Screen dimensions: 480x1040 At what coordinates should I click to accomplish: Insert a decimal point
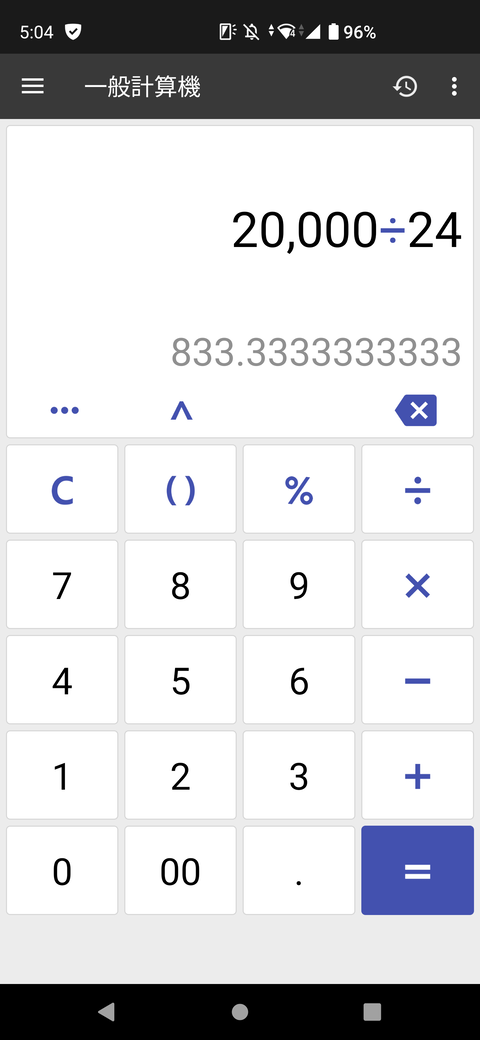[299, 871]
